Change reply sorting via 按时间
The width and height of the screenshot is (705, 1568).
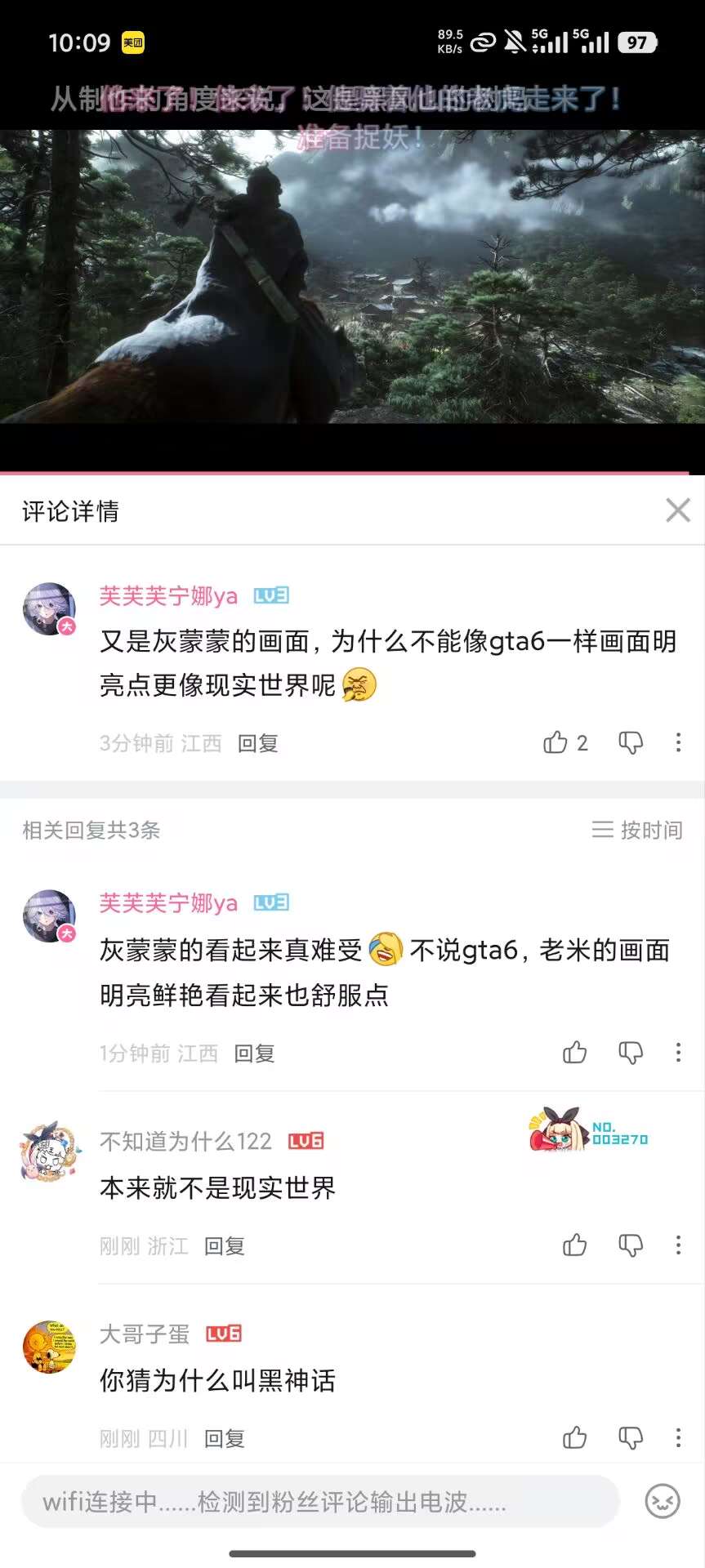point(637,830)
